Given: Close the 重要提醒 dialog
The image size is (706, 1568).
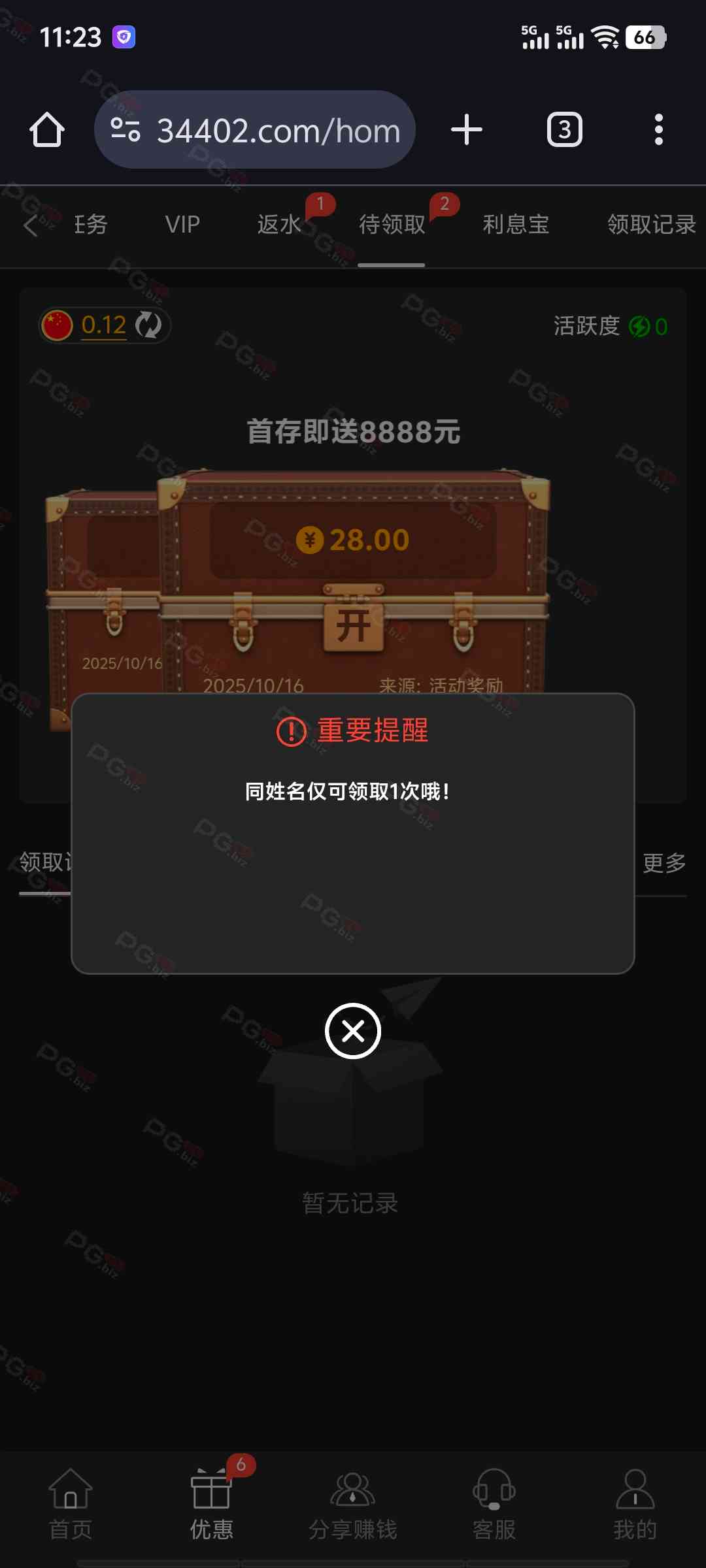Looking at the screenshot, I should click(x=353, y=1031).
